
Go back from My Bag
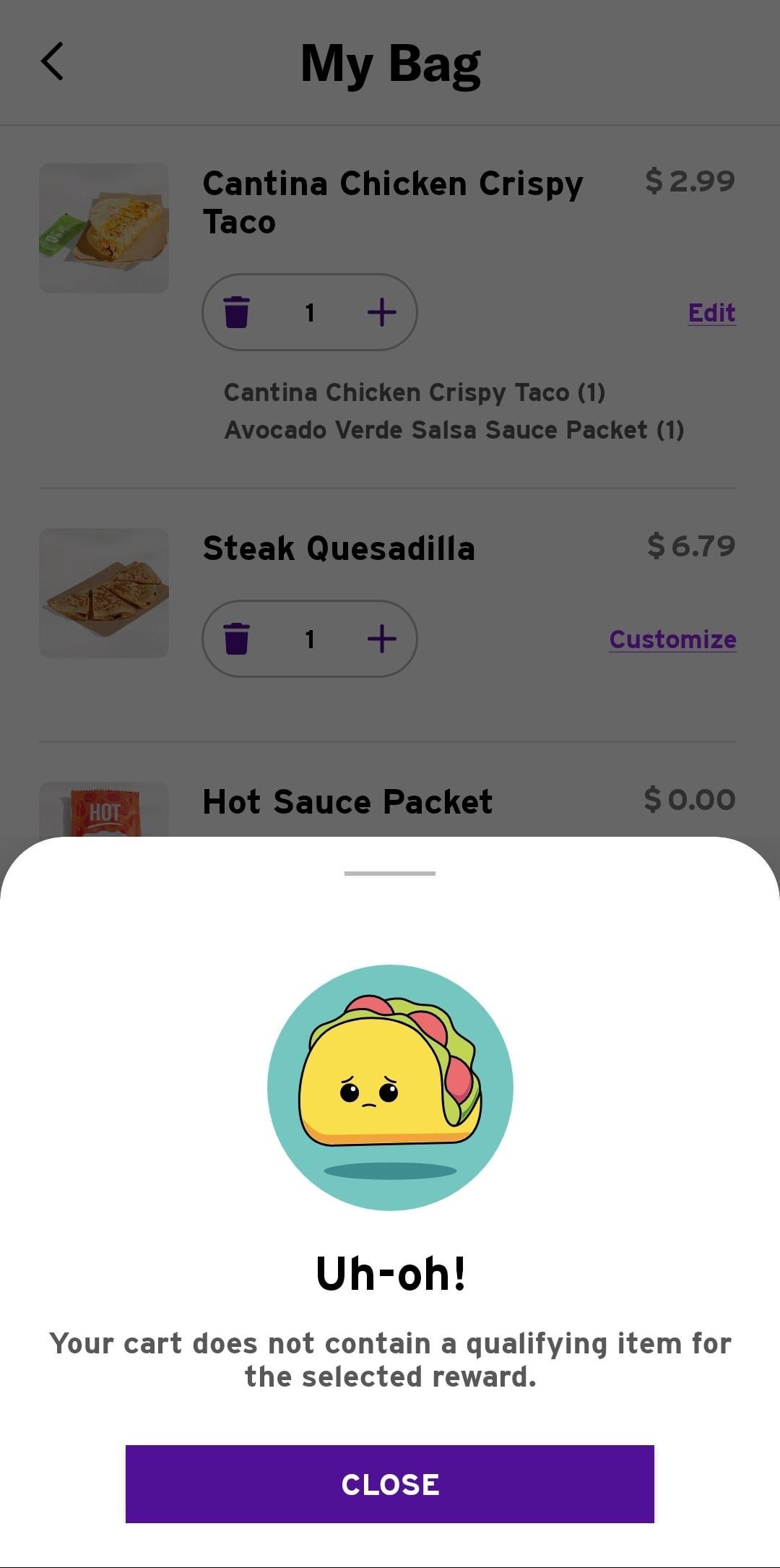click(52, 61)
